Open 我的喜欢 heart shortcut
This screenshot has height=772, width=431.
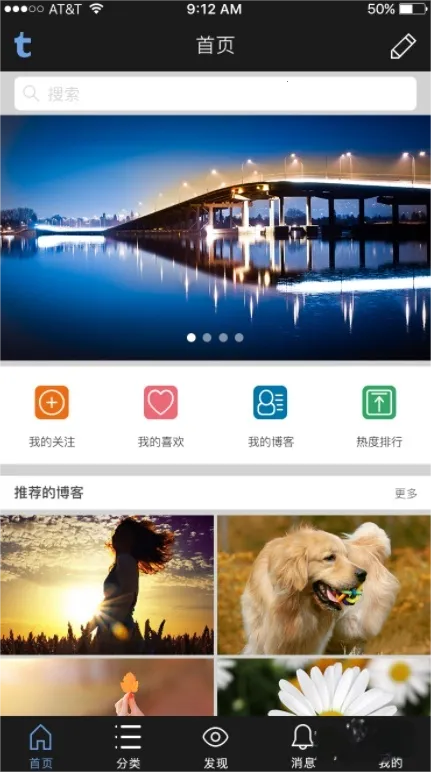[161, 416]
